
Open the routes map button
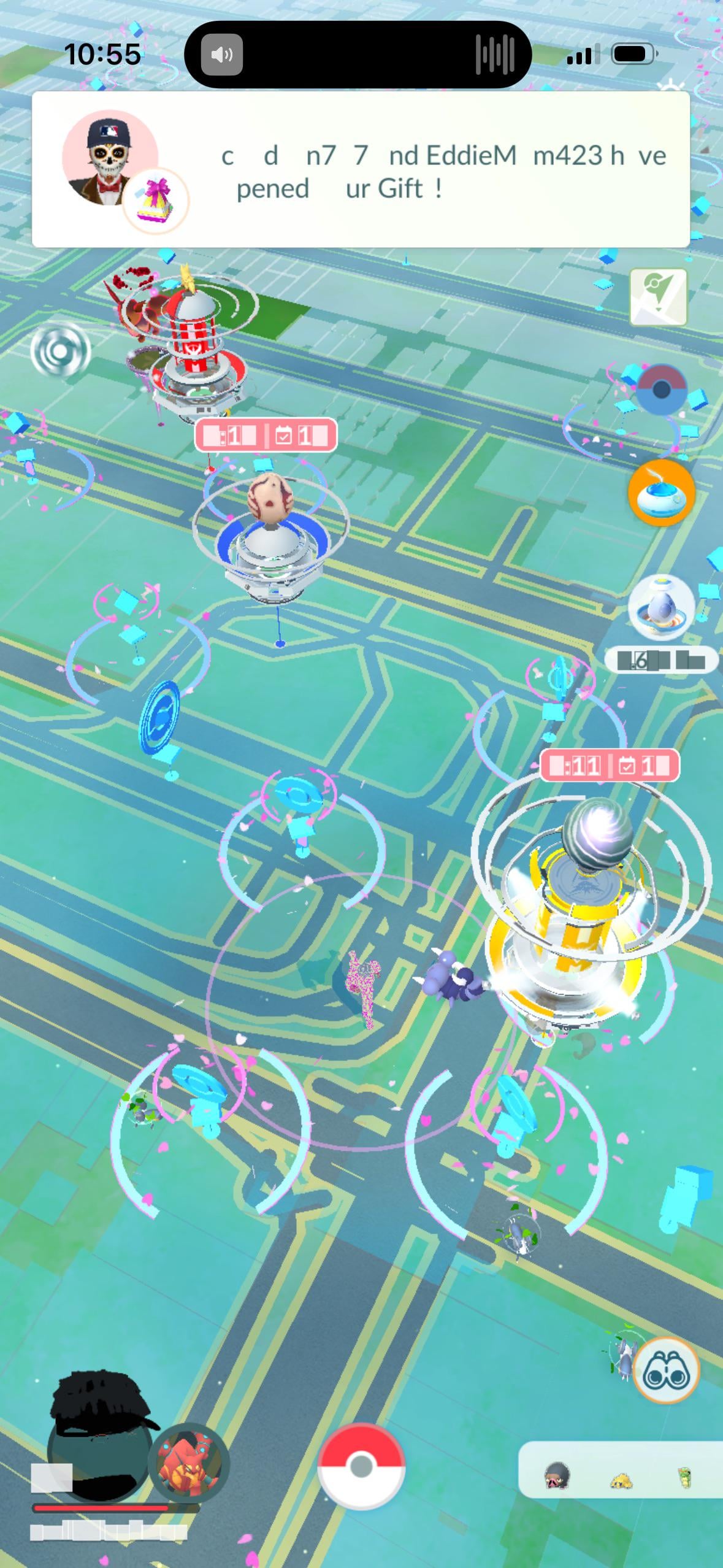[x=659, y=296]
